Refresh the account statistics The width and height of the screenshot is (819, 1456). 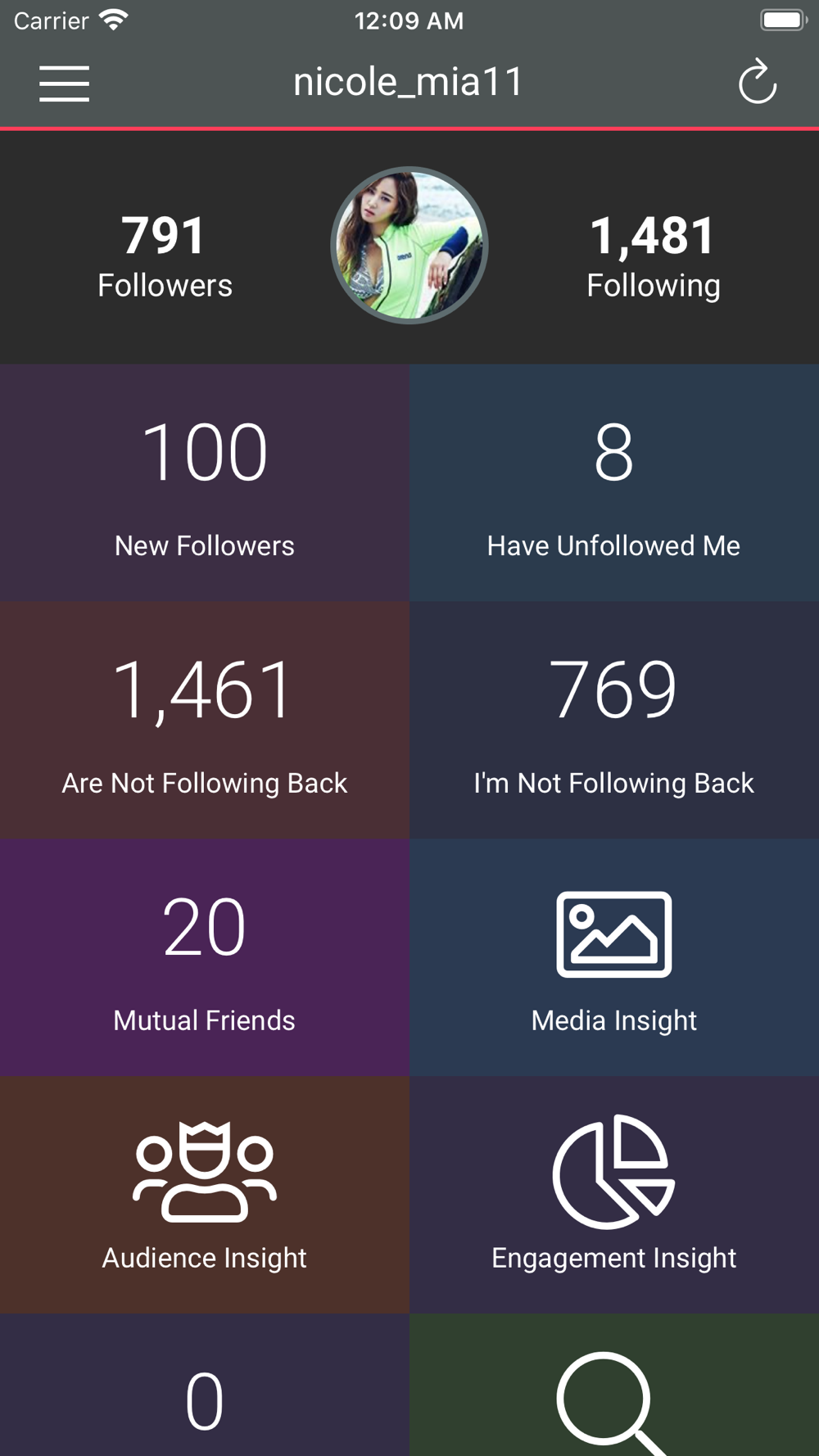click(x=757, y=82)
